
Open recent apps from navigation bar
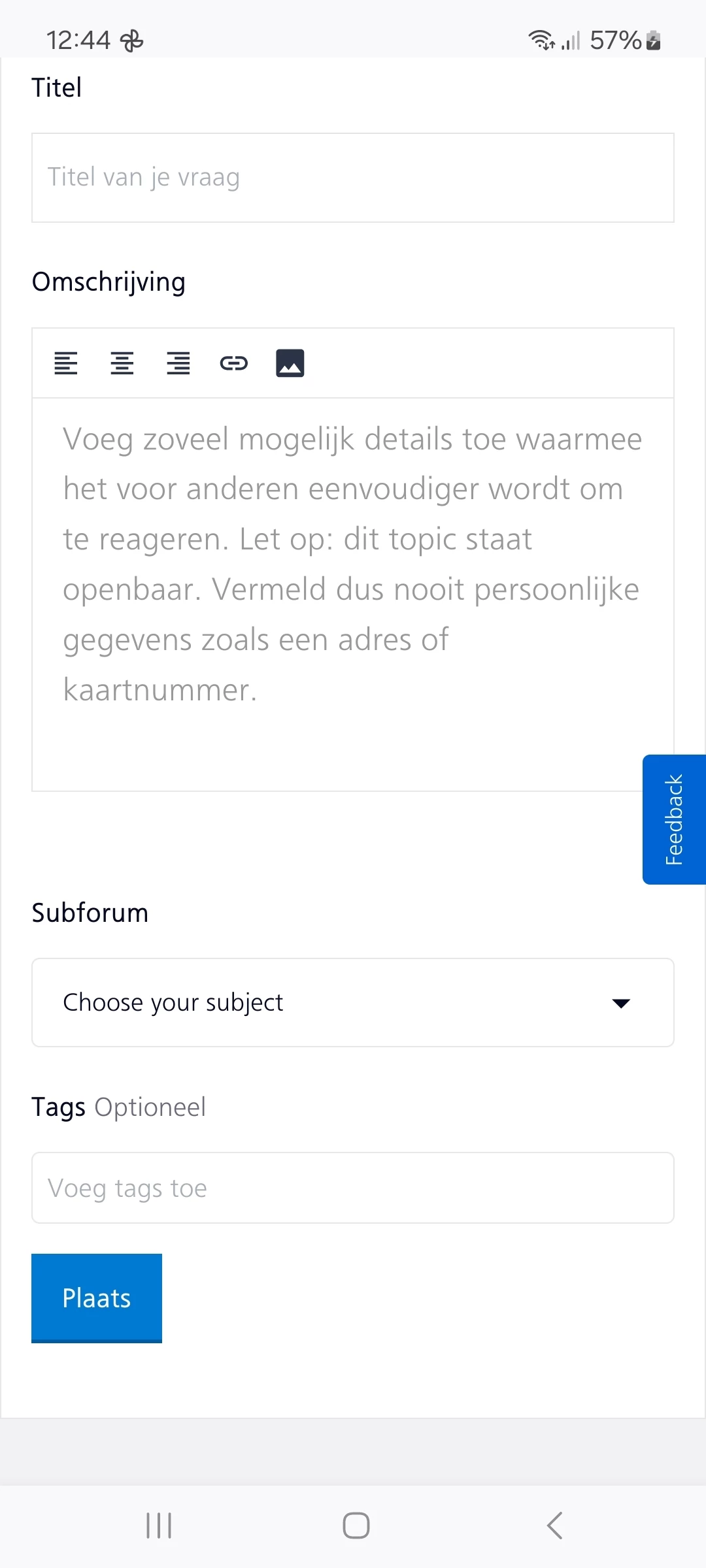pos(159,1526)
